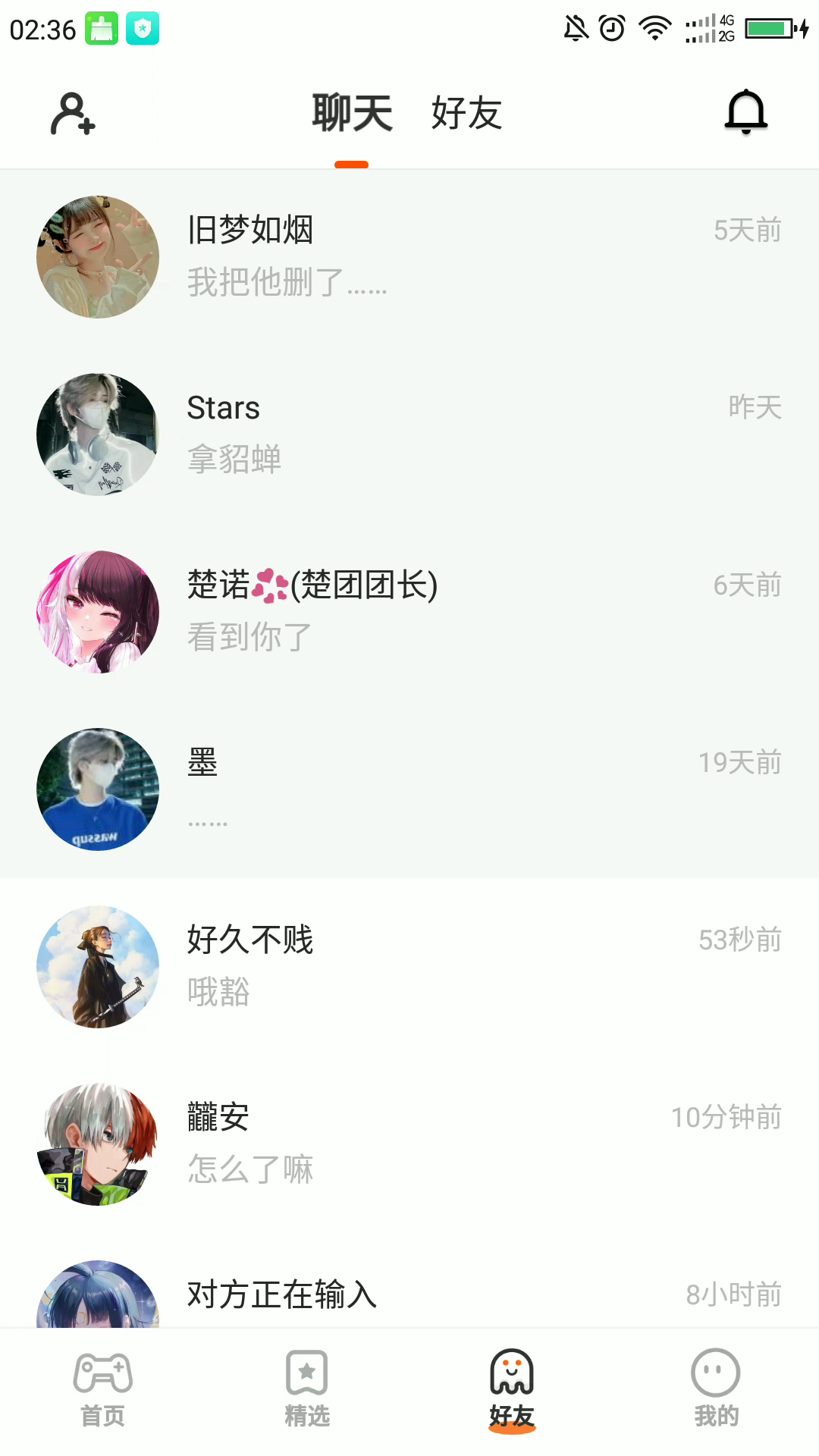
Task: Go to the 首页 bottom tab
Action: [x=102, y=1389]
